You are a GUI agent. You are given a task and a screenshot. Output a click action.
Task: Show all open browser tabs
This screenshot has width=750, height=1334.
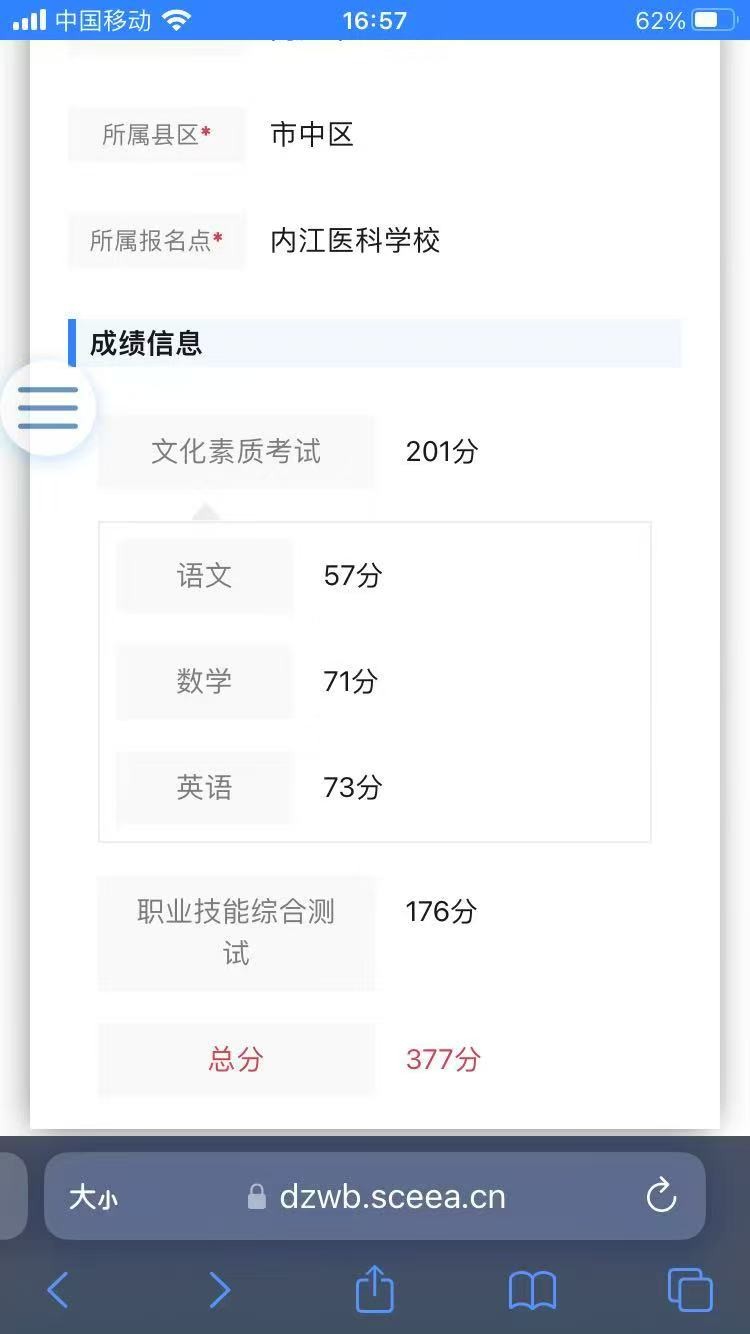coord(690,1290)
